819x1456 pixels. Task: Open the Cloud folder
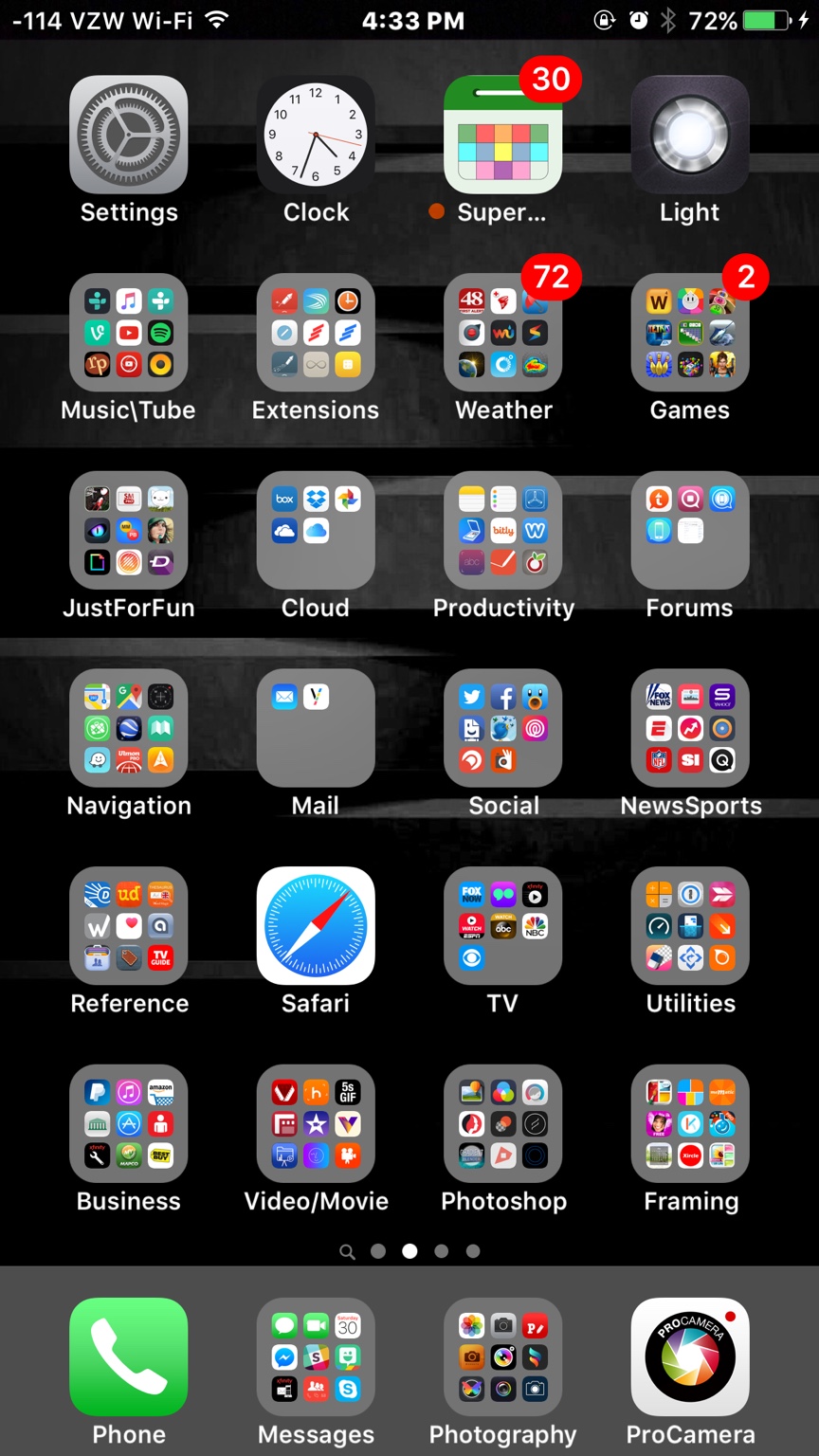pyautogui.click(x=316, y=530)
